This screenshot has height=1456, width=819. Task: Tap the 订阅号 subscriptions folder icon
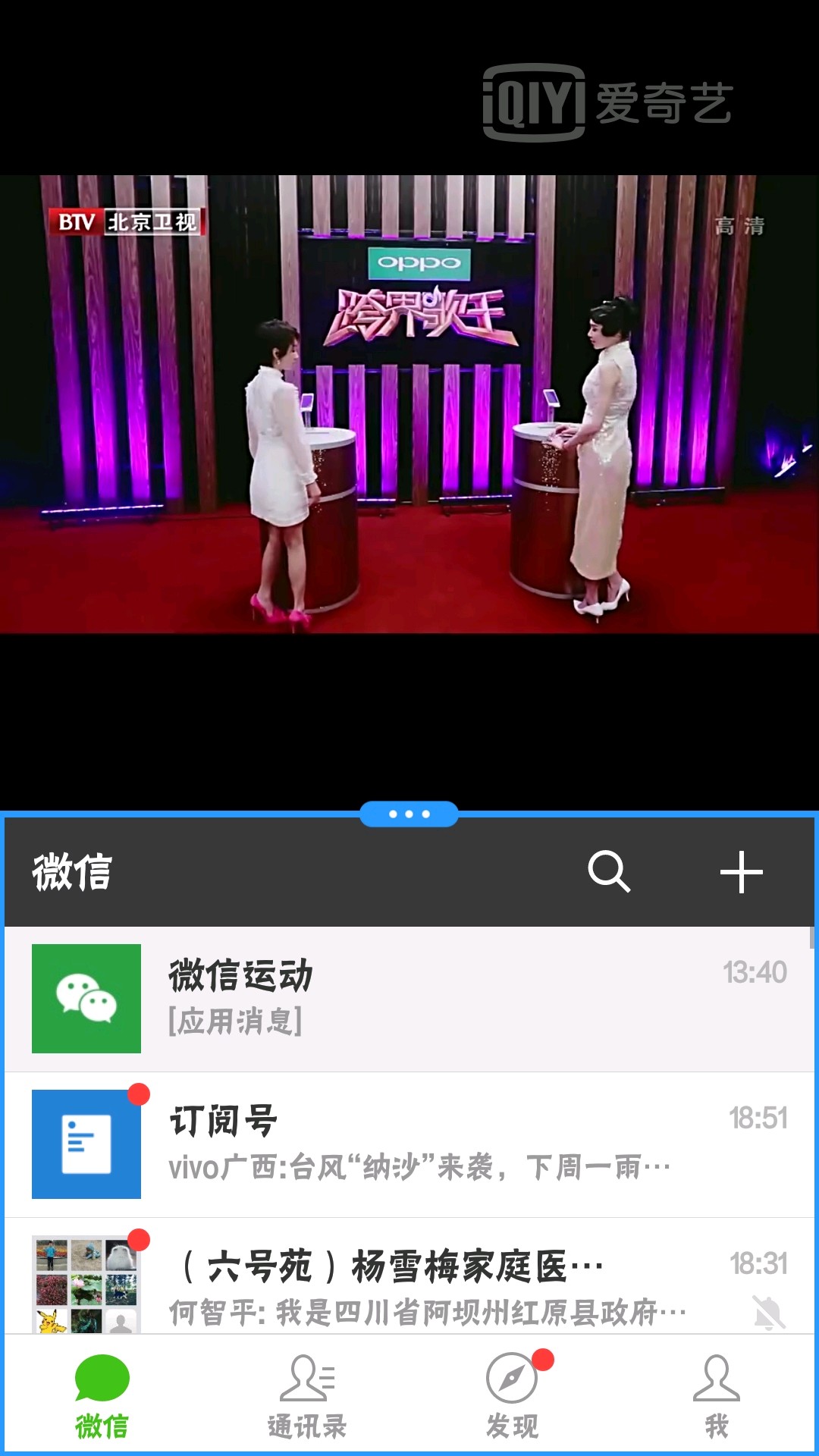coord(86,1144)
